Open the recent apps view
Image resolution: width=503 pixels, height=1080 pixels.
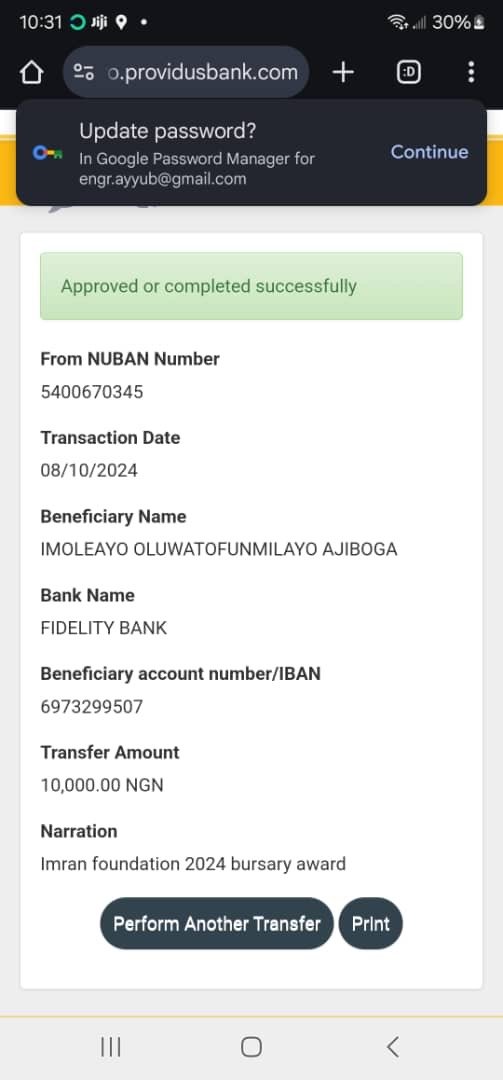click(110, 1047)
